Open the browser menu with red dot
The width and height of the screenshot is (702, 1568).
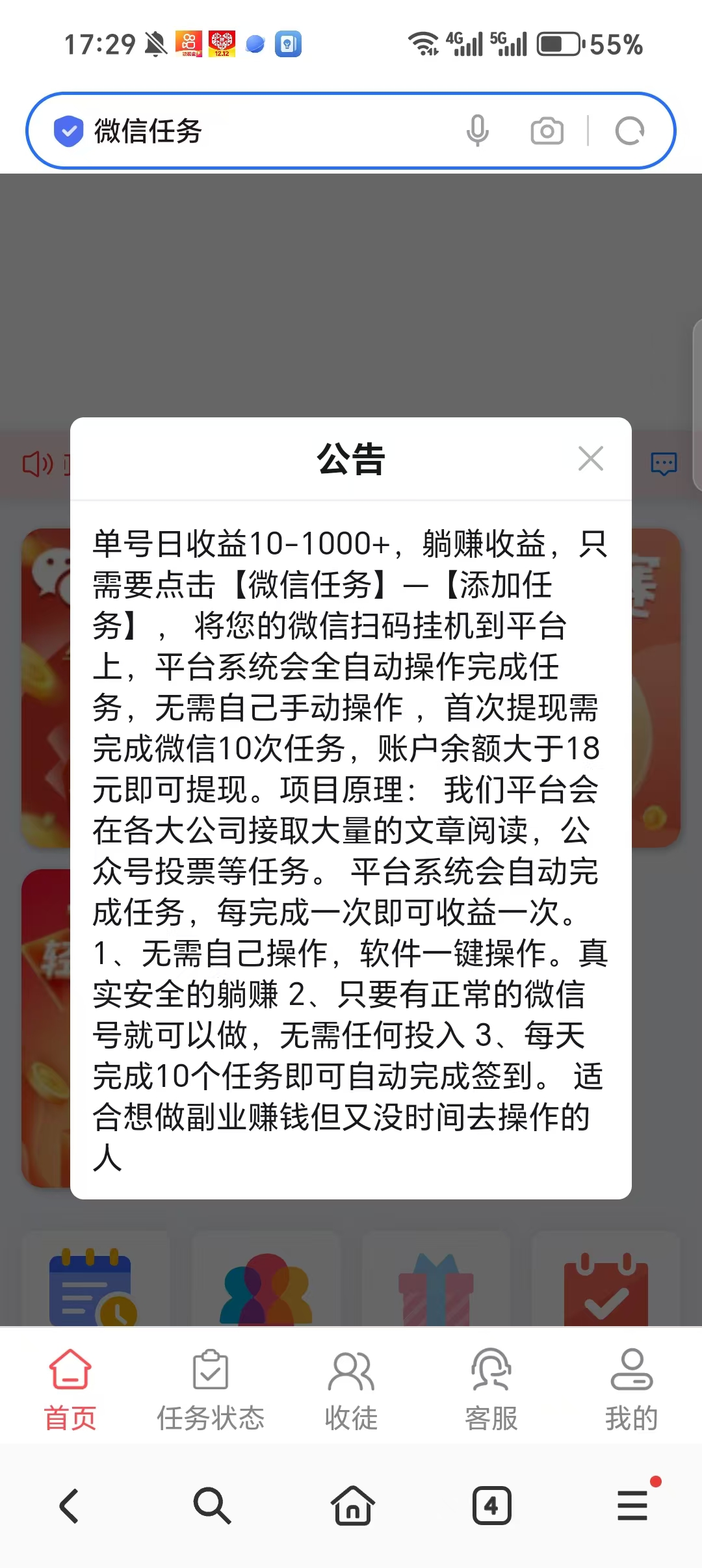click(x=631, y=1506)
